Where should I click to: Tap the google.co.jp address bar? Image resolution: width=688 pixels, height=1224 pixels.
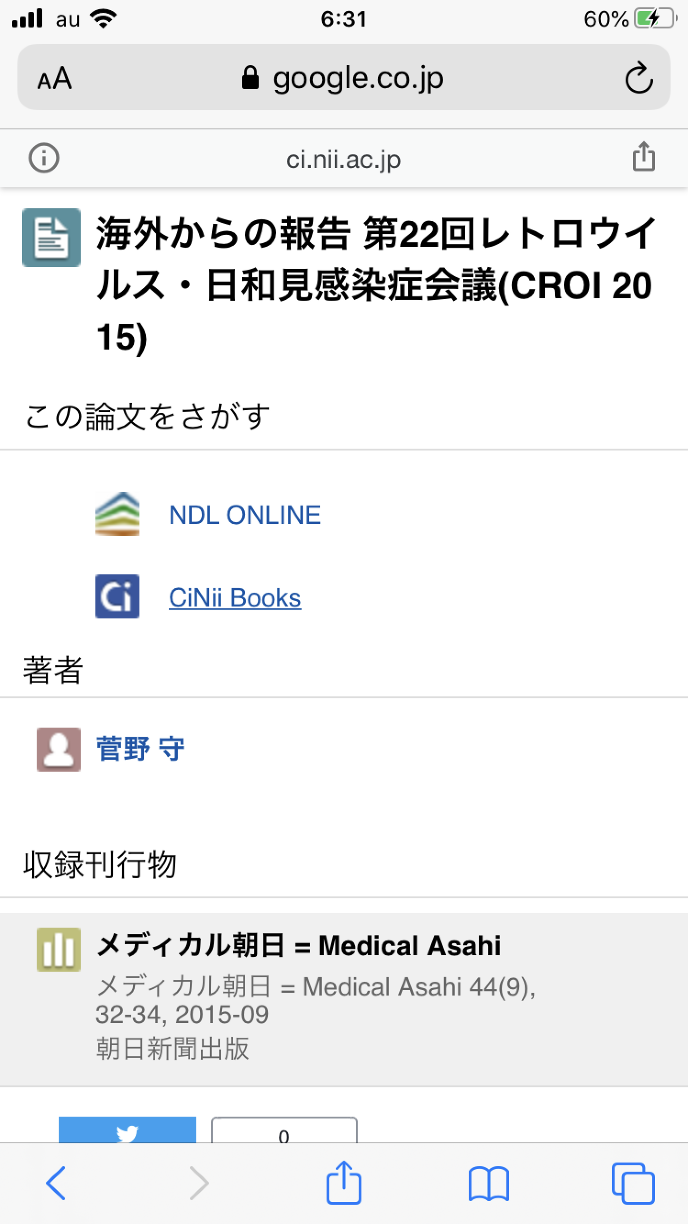tap(343, 78)
